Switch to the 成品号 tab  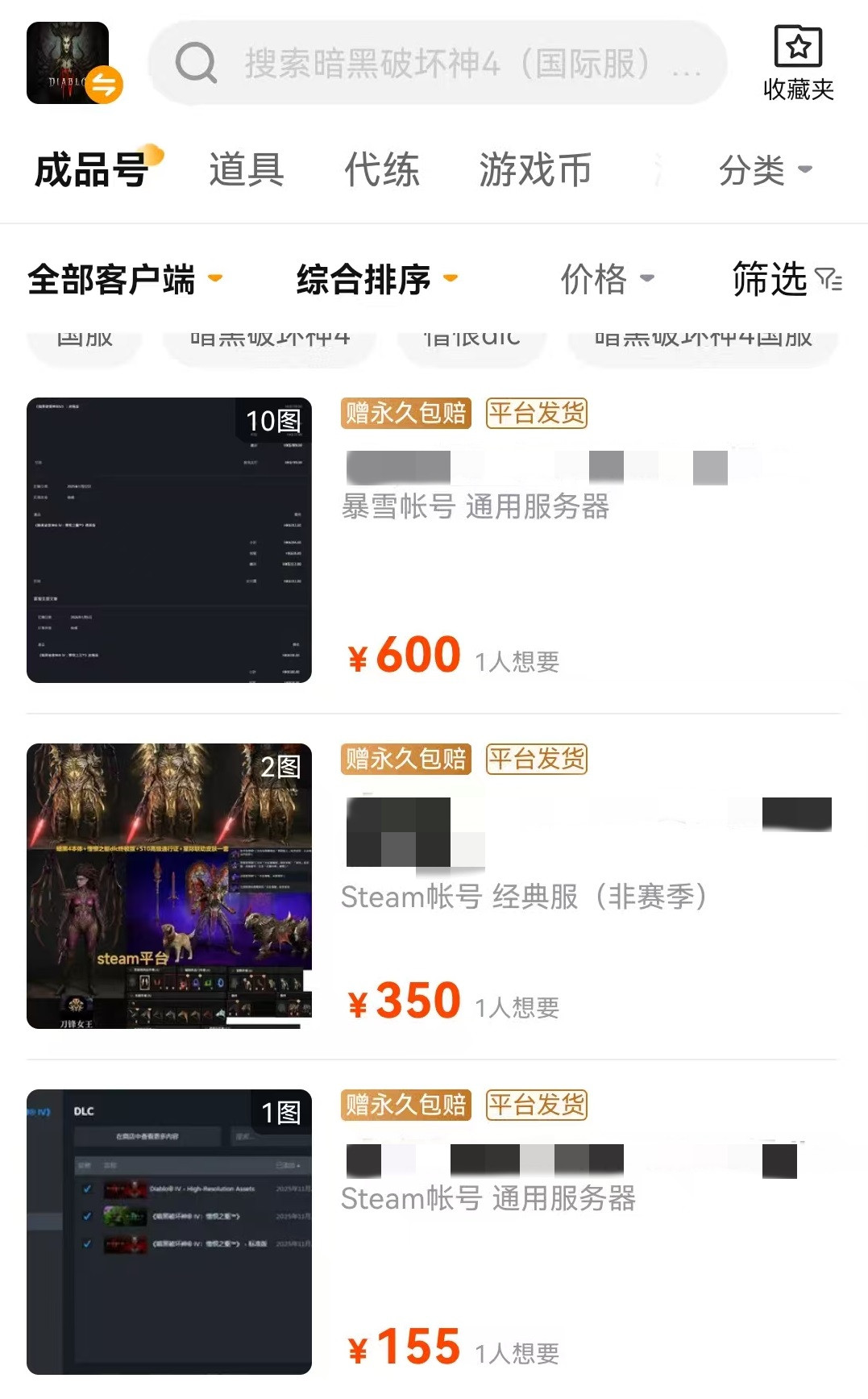click(92, 170)
